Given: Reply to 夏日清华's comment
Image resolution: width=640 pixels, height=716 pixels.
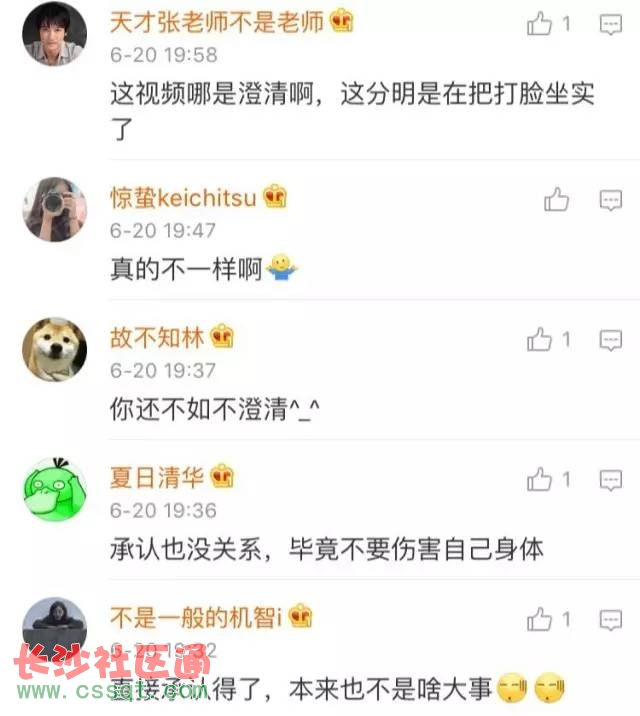Looking at the screenshot, I should 611,479.
